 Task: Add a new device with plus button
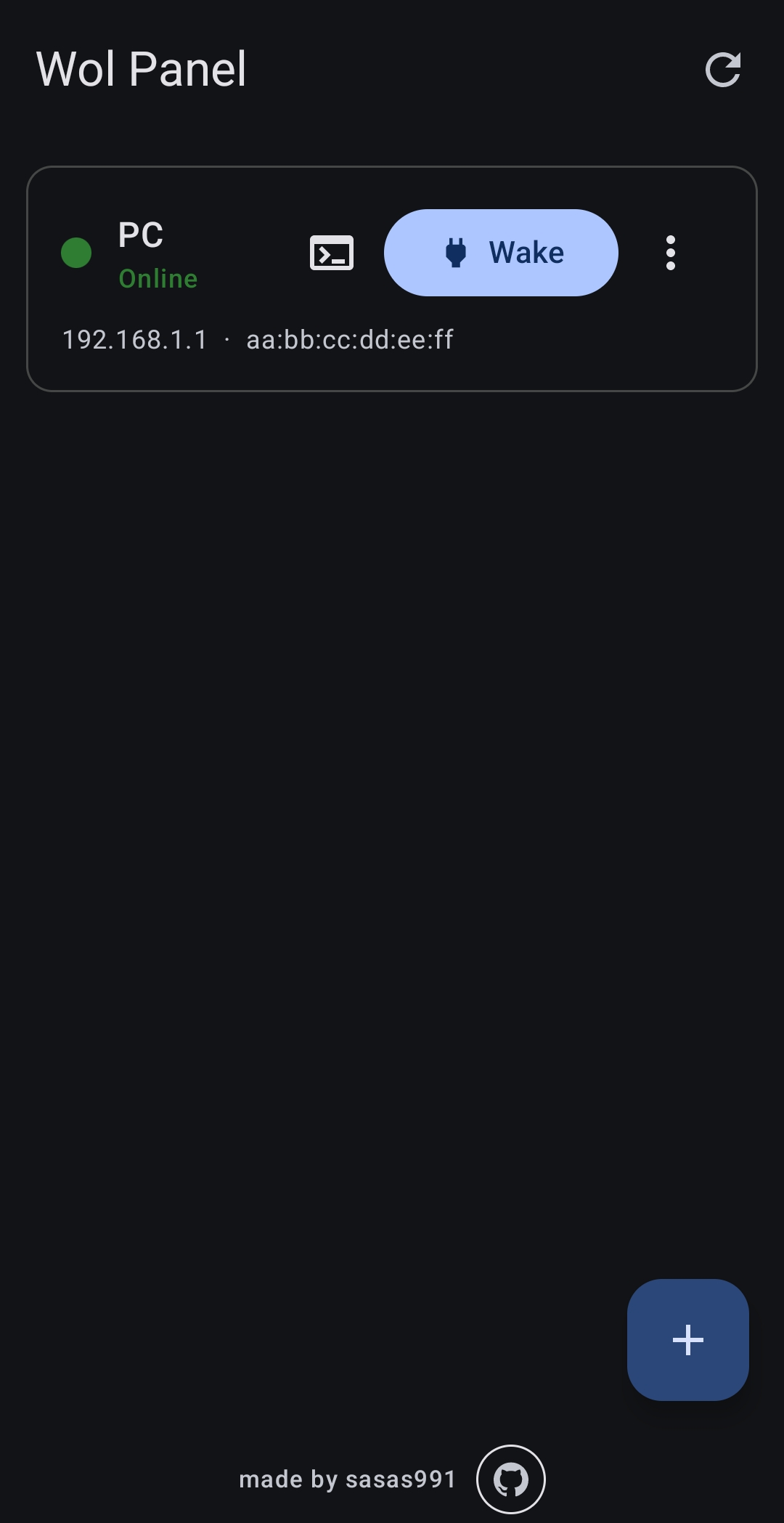pos(688,1340)
